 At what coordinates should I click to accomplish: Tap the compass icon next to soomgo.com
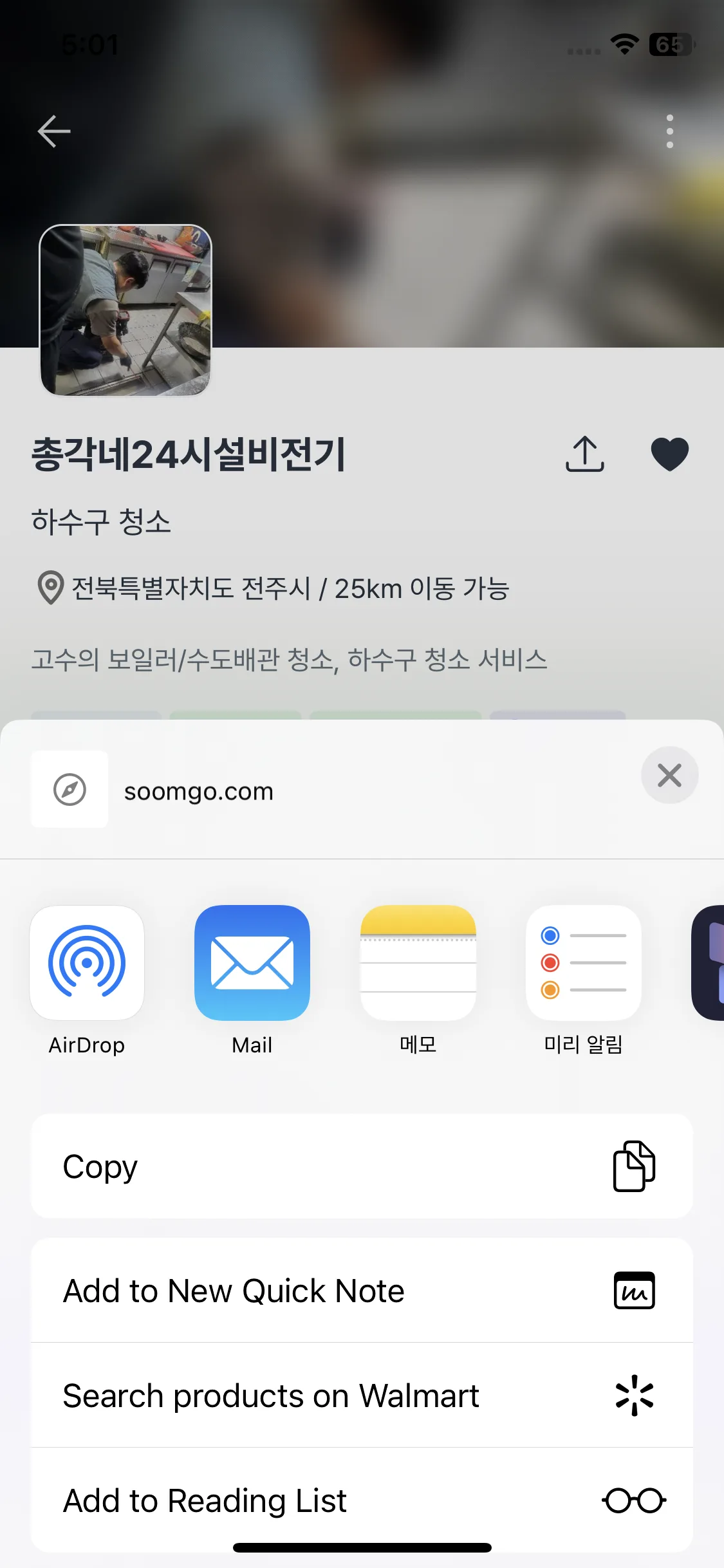point(69,790)
